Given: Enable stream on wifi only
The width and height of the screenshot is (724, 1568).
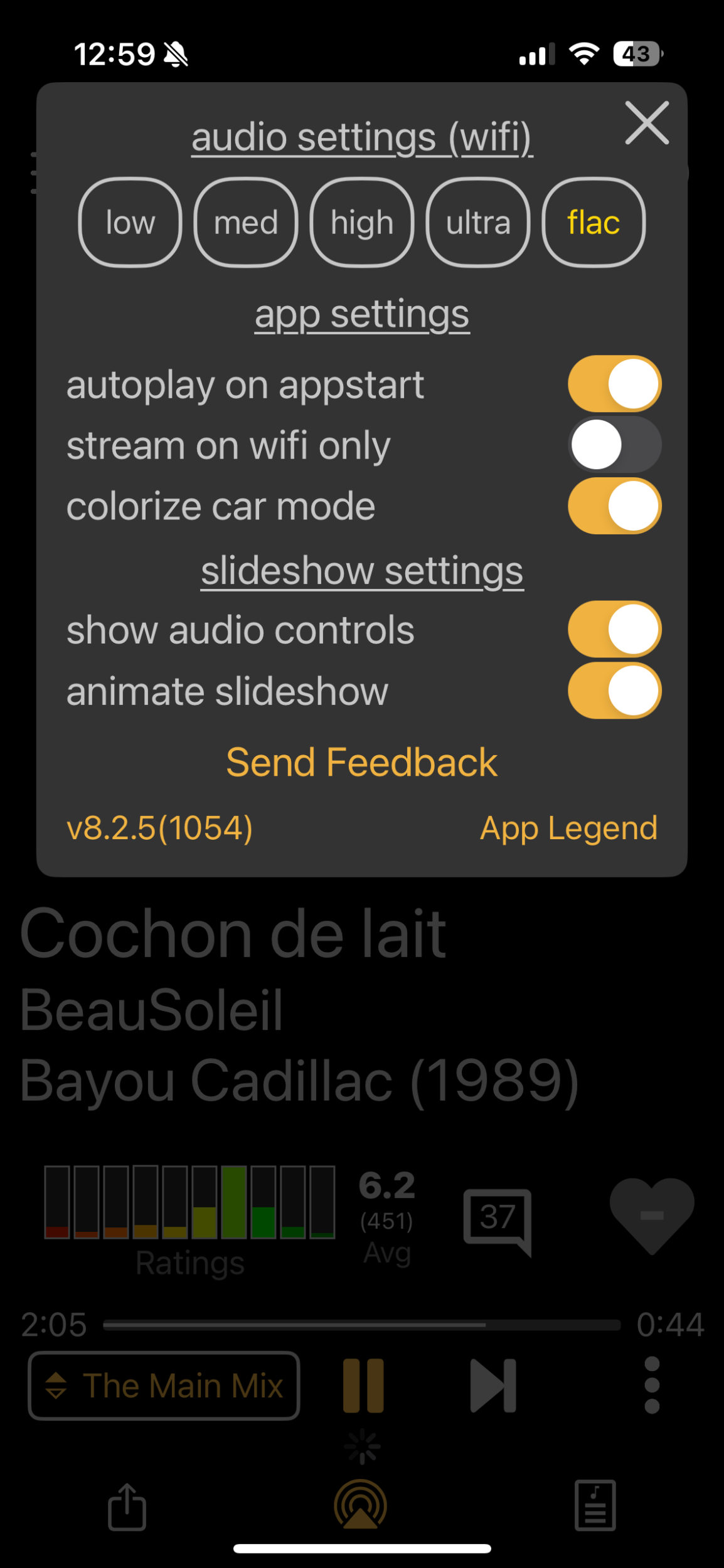Looking at the screenshot, I should coord(614,445).
